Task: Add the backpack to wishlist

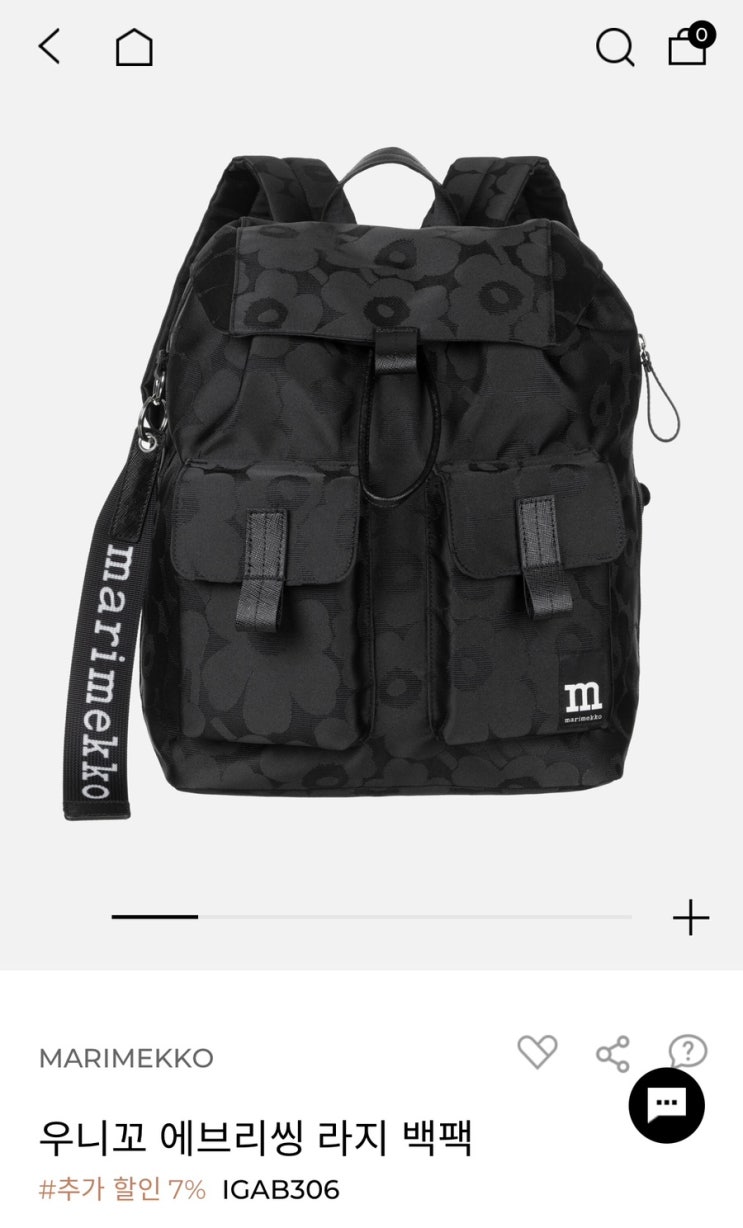Action: pos(537,1052)
